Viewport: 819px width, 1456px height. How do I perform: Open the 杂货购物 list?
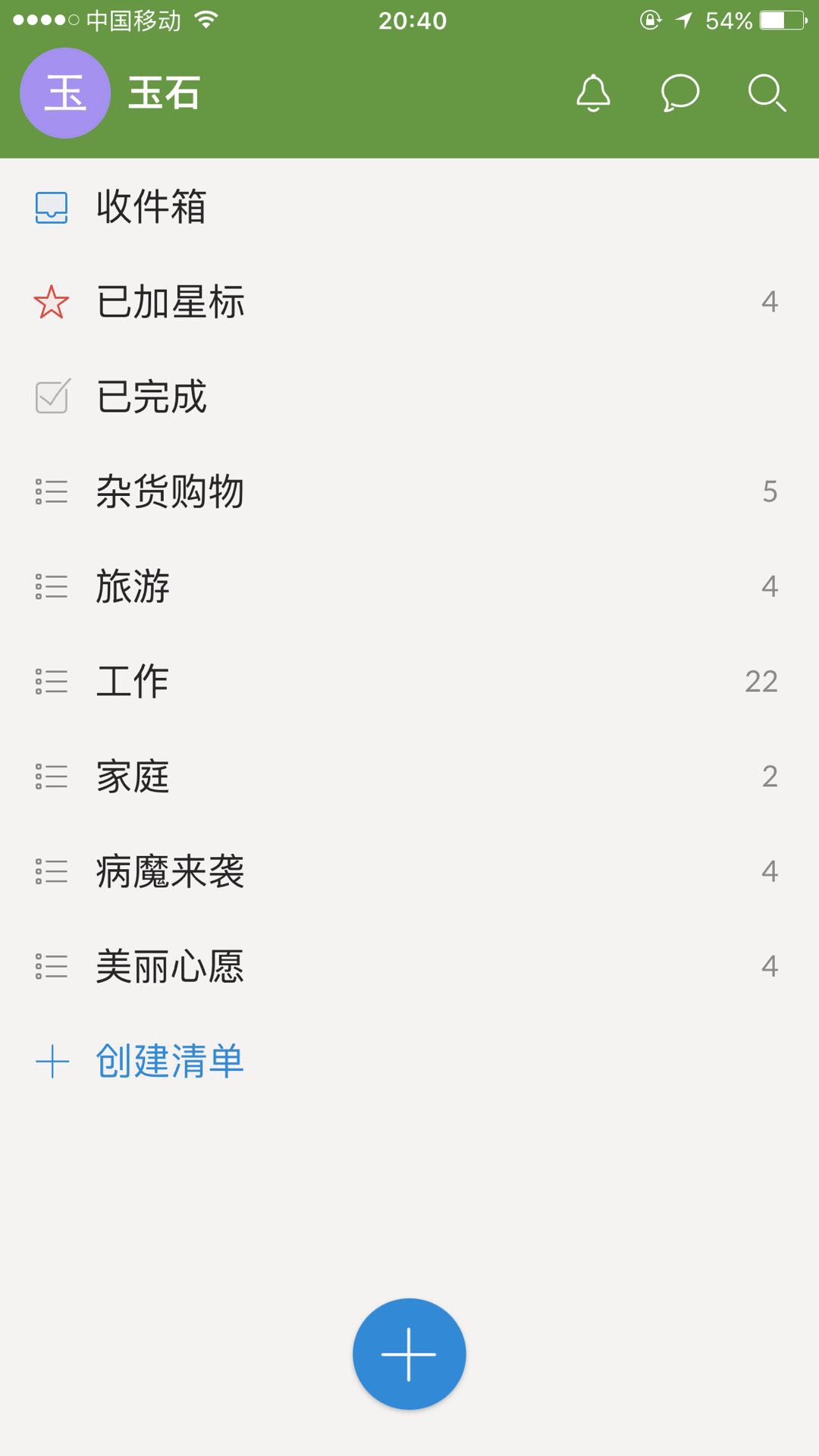(x=409, y=491)
